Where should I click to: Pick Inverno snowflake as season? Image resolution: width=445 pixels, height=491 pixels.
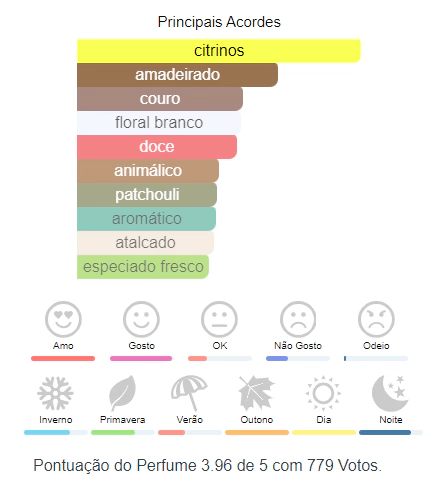click(55, 393)
